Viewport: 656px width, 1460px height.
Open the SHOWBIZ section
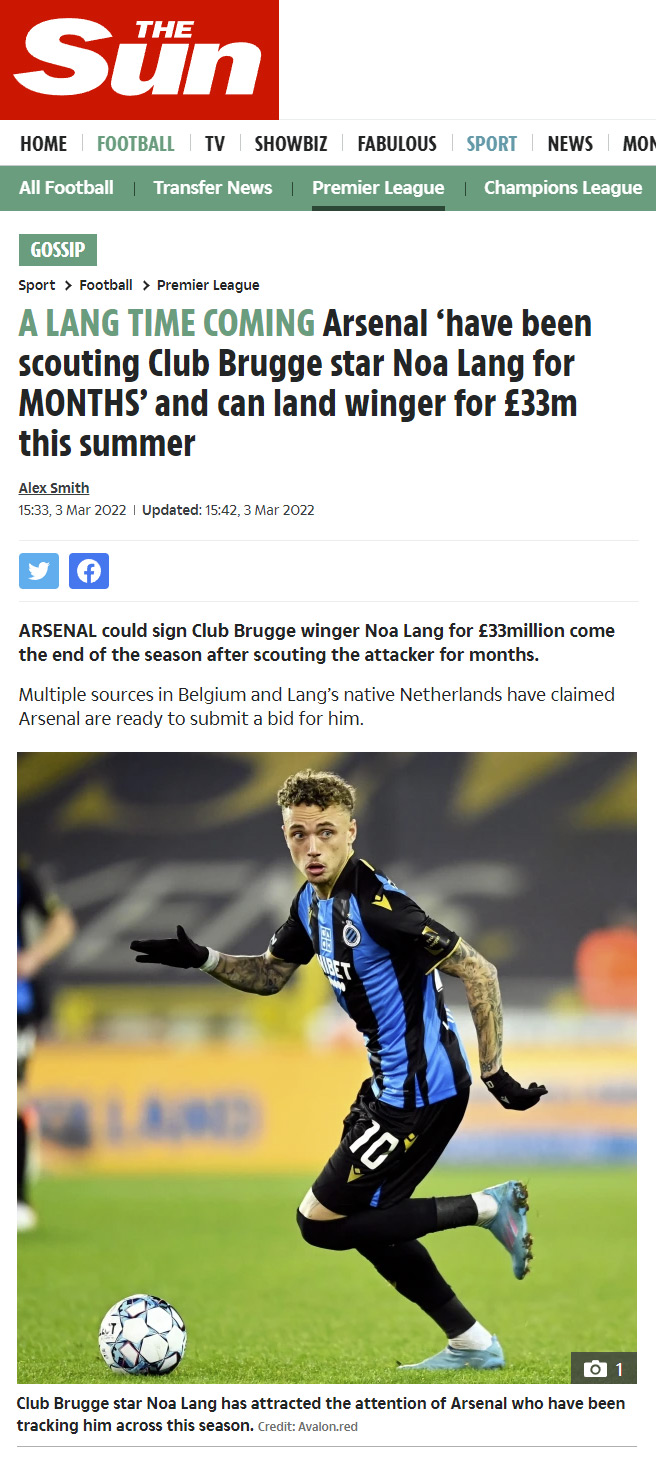click(x=291, y=144)
